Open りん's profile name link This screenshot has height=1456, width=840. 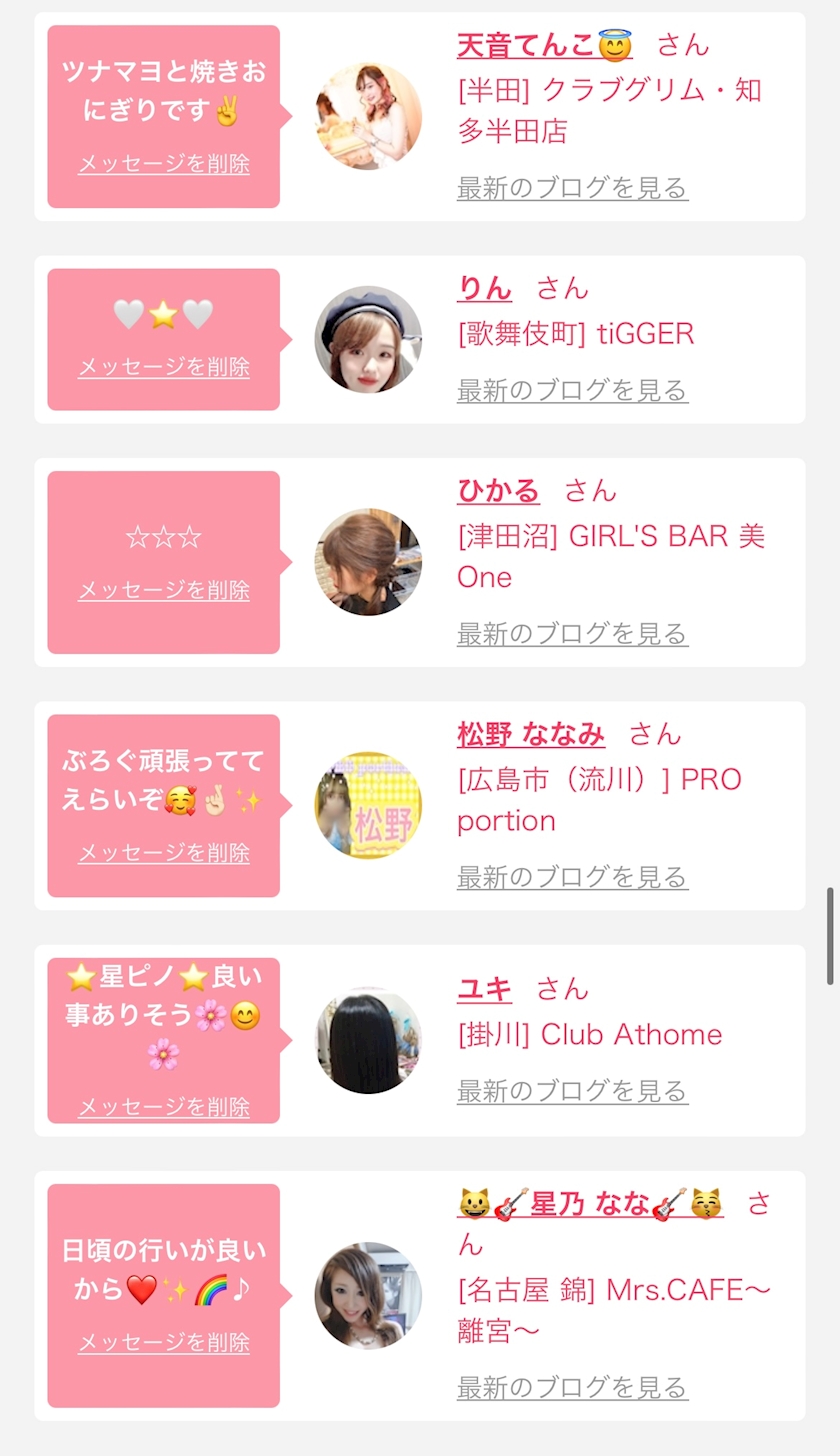pos(484,289)
